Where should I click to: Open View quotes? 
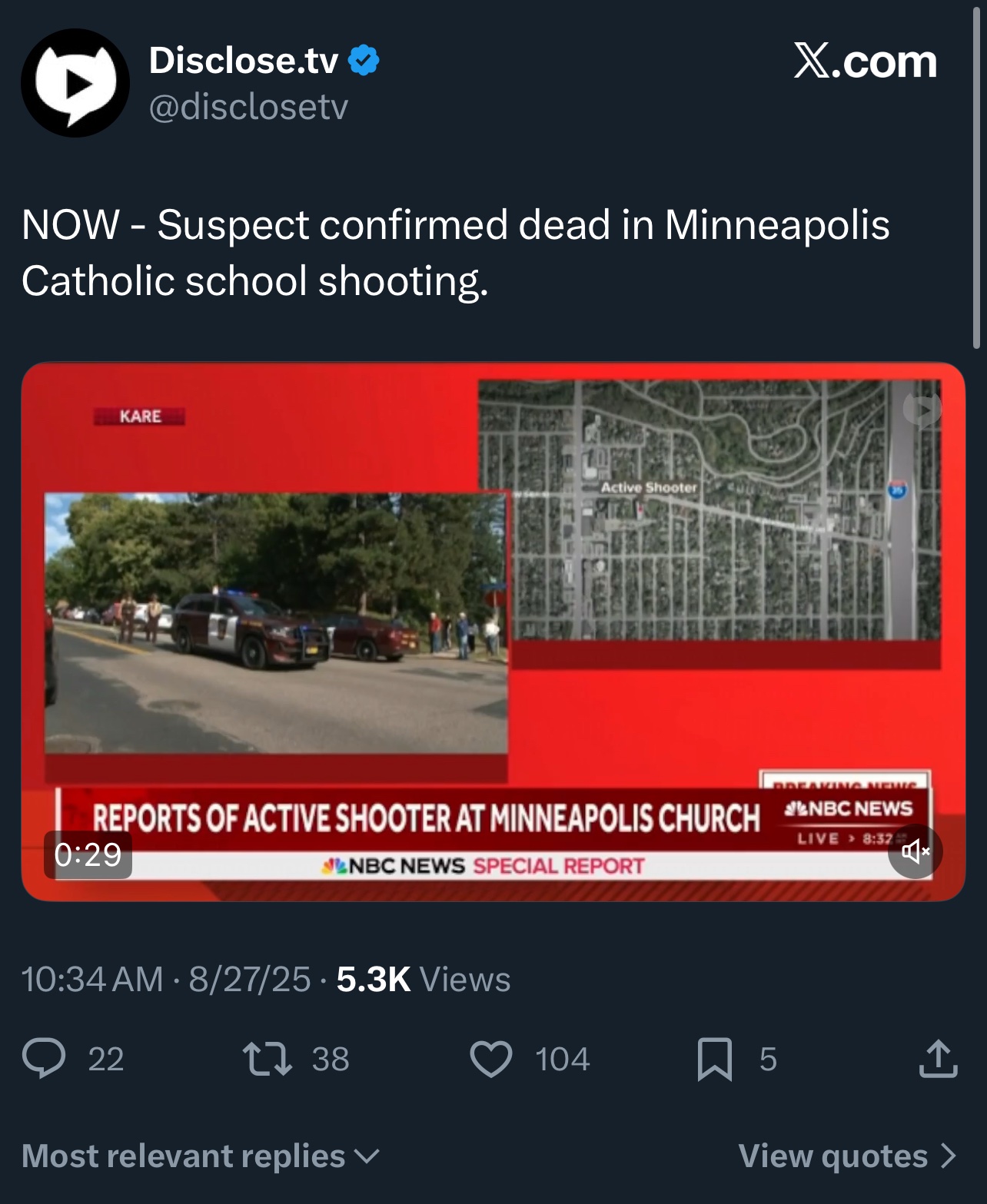pyautogui.click(x=846, y=1156)
